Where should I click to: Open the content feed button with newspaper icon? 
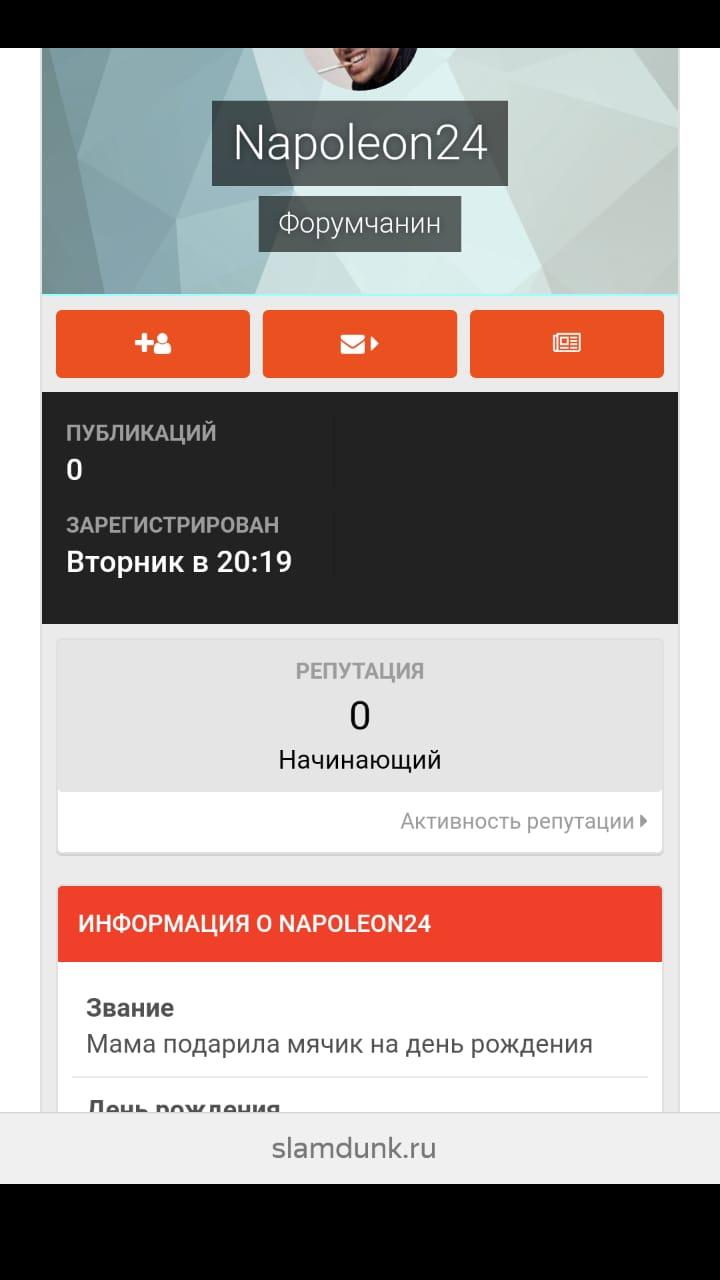point(567,344)
